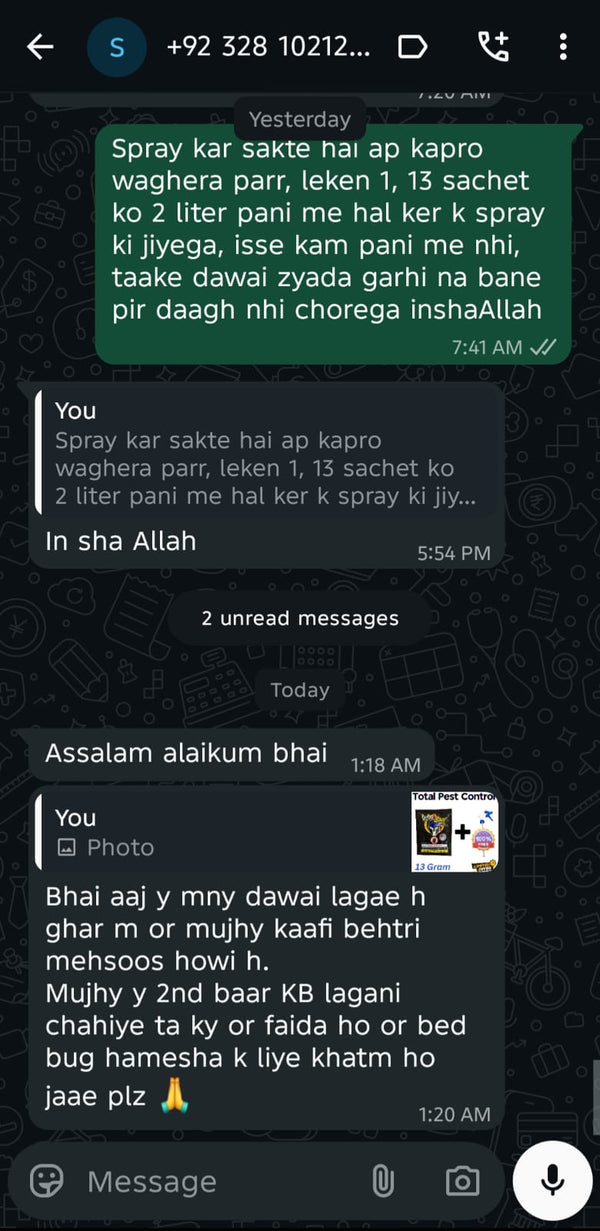Start a call with this contact
The width and height of the screenshot is (600, 1231).
pyautogui.click(x=493, y=47)
